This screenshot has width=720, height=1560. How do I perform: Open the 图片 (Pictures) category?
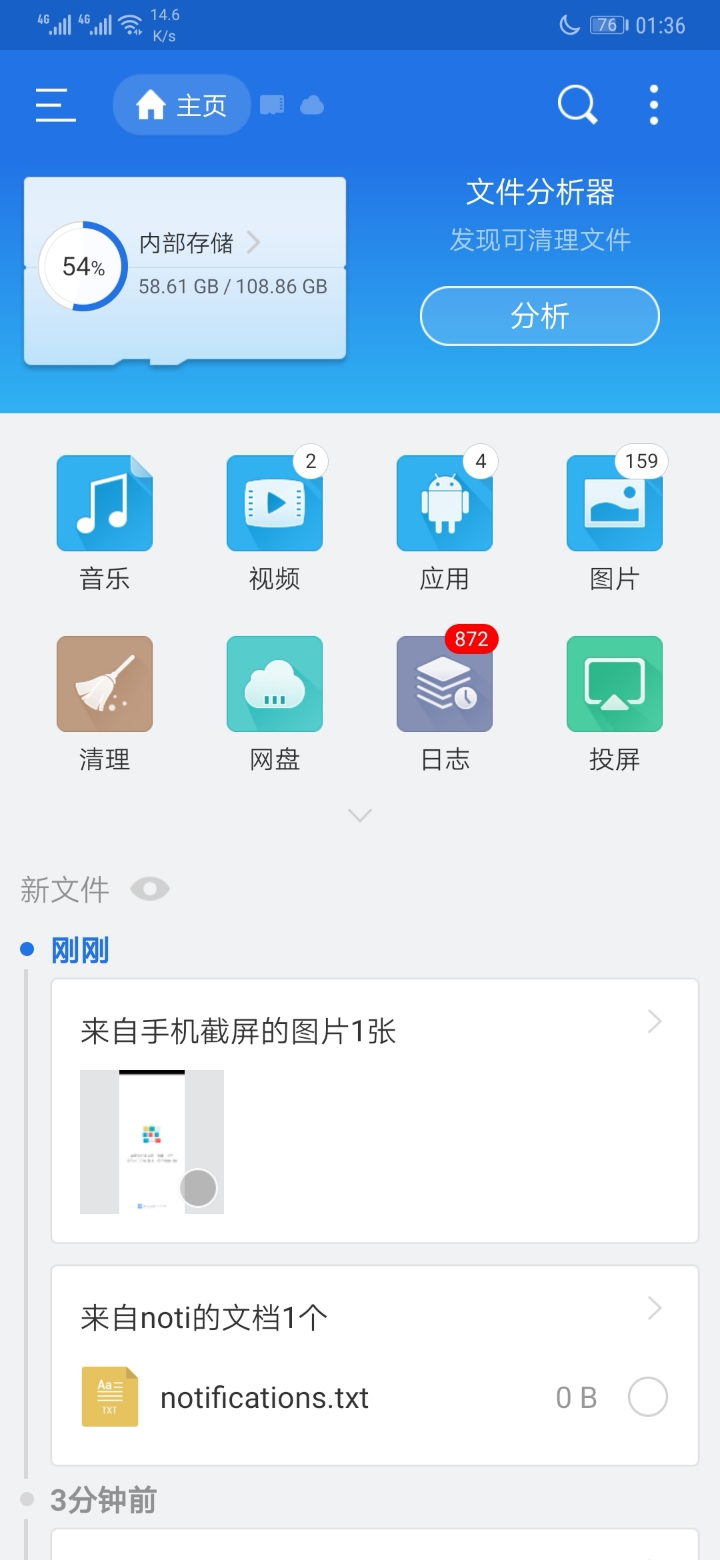[614, 503]
